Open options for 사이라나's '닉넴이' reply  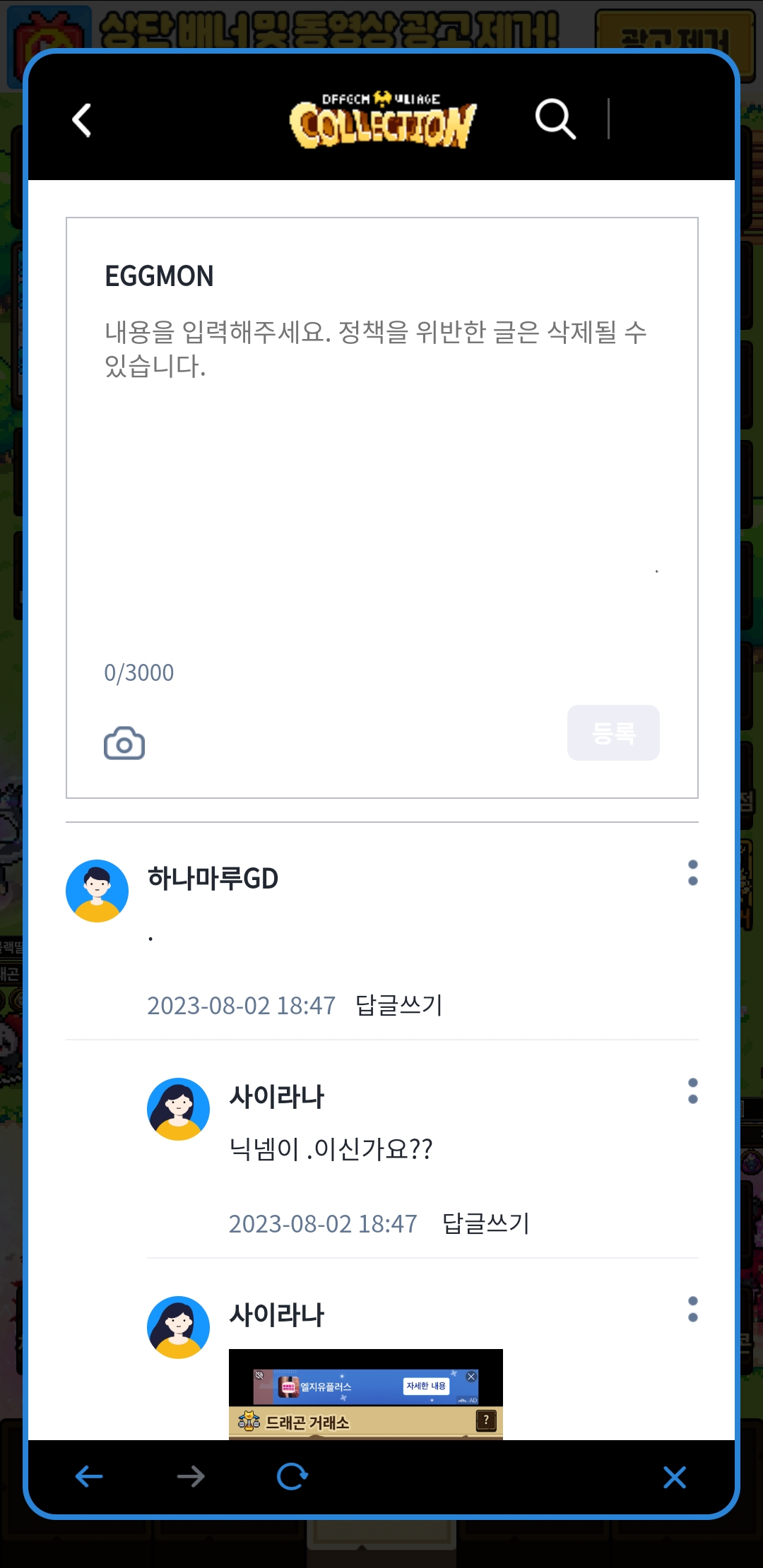(x=692, y=1091)
